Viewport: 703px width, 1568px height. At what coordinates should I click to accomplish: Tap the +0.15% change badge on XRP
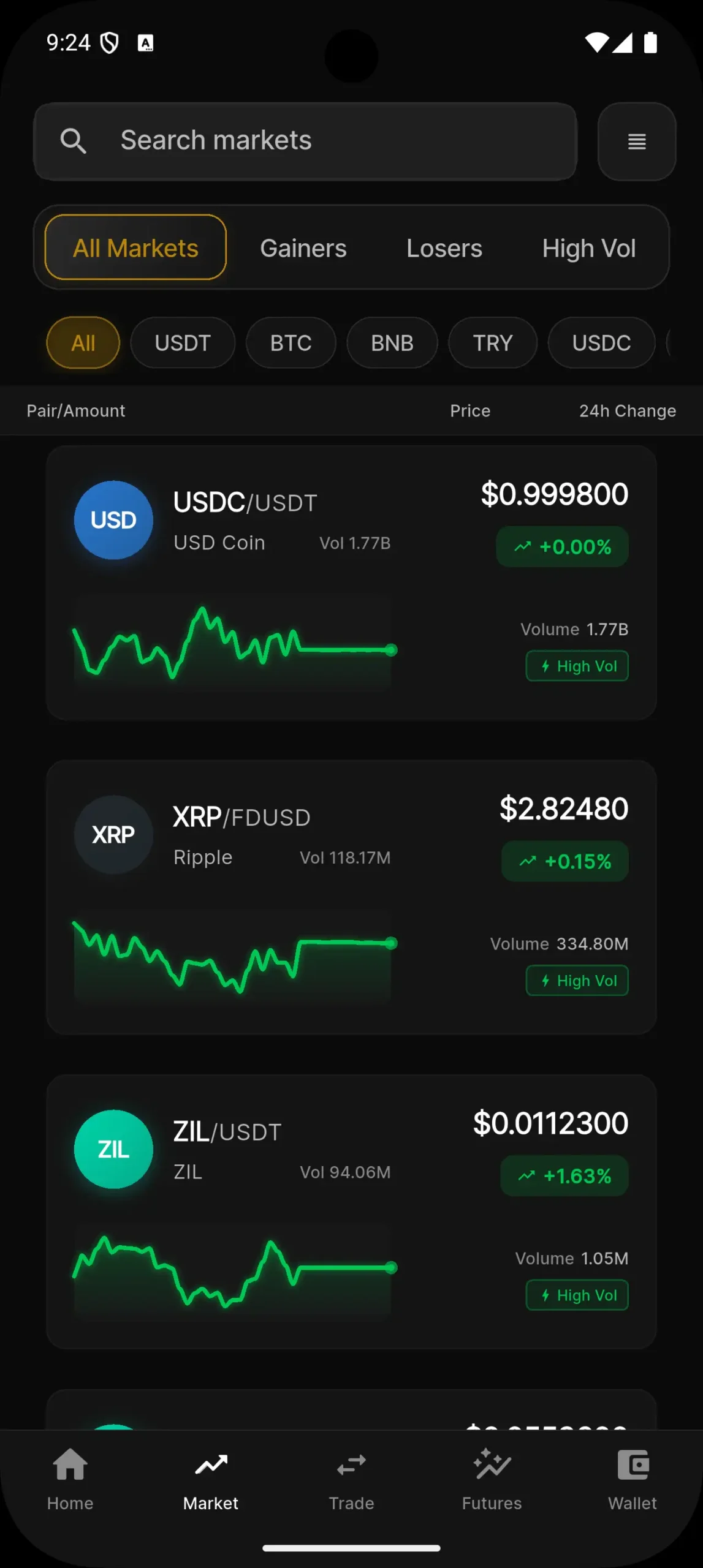coord(563,861)
